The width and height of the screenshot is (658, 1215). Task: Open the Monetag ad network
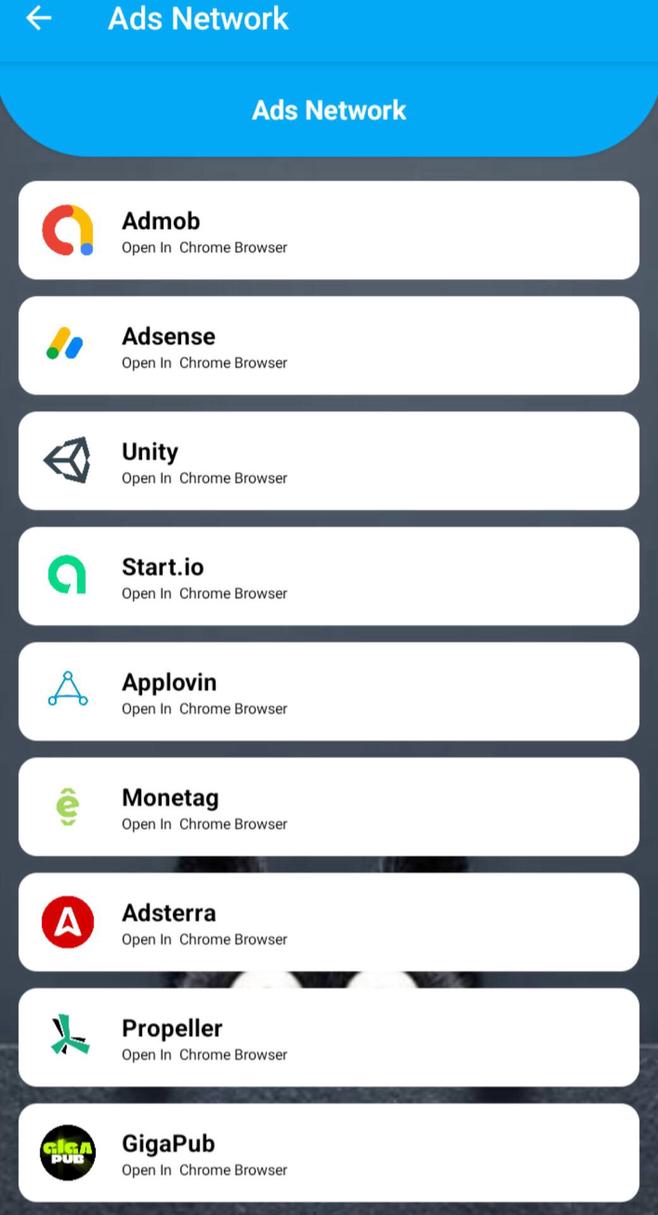(x=328, y=807)
